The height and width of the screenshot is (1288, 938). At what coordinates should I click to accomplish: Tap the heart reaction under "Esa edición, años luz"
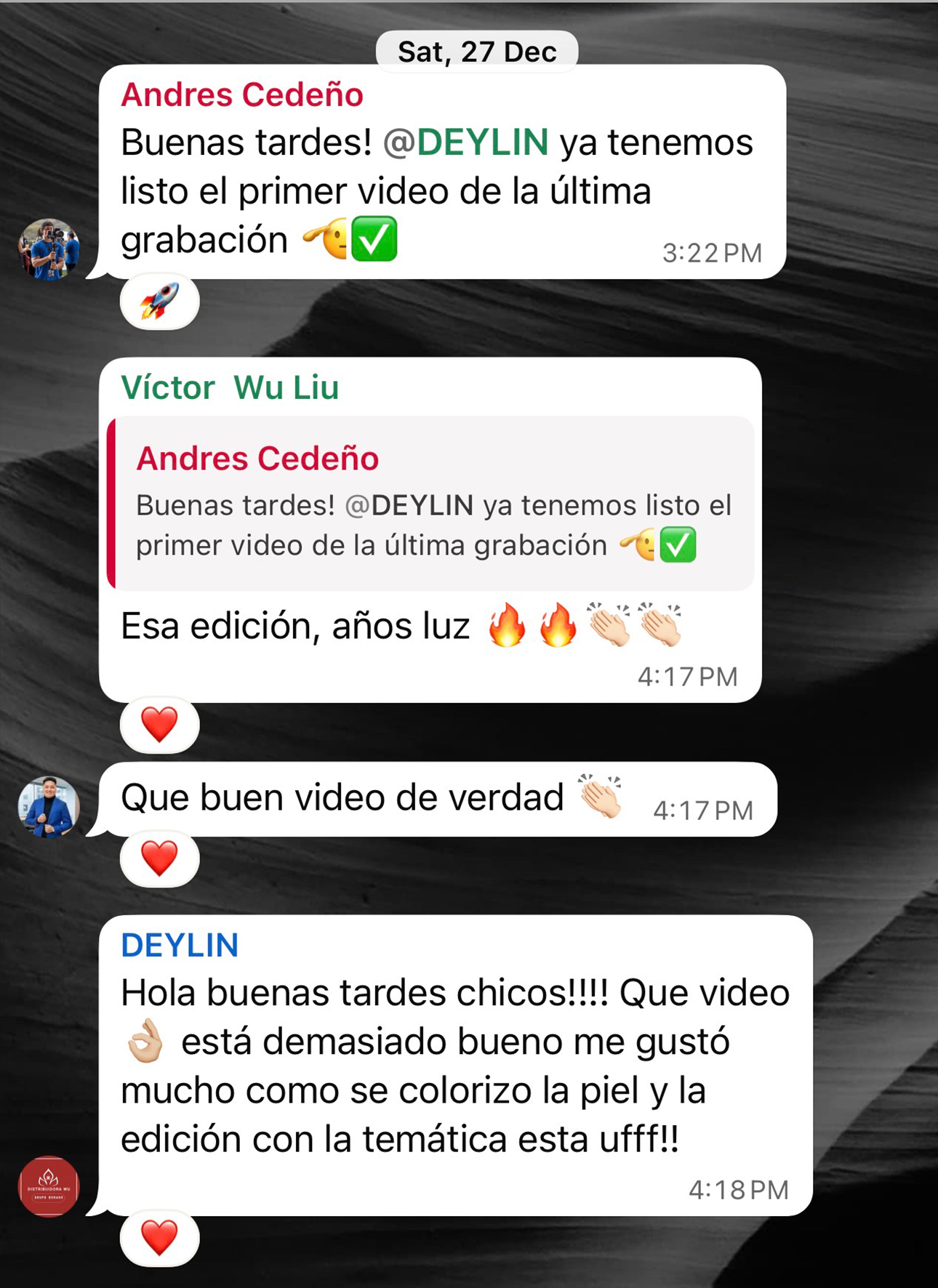click(x=159, y=725)
